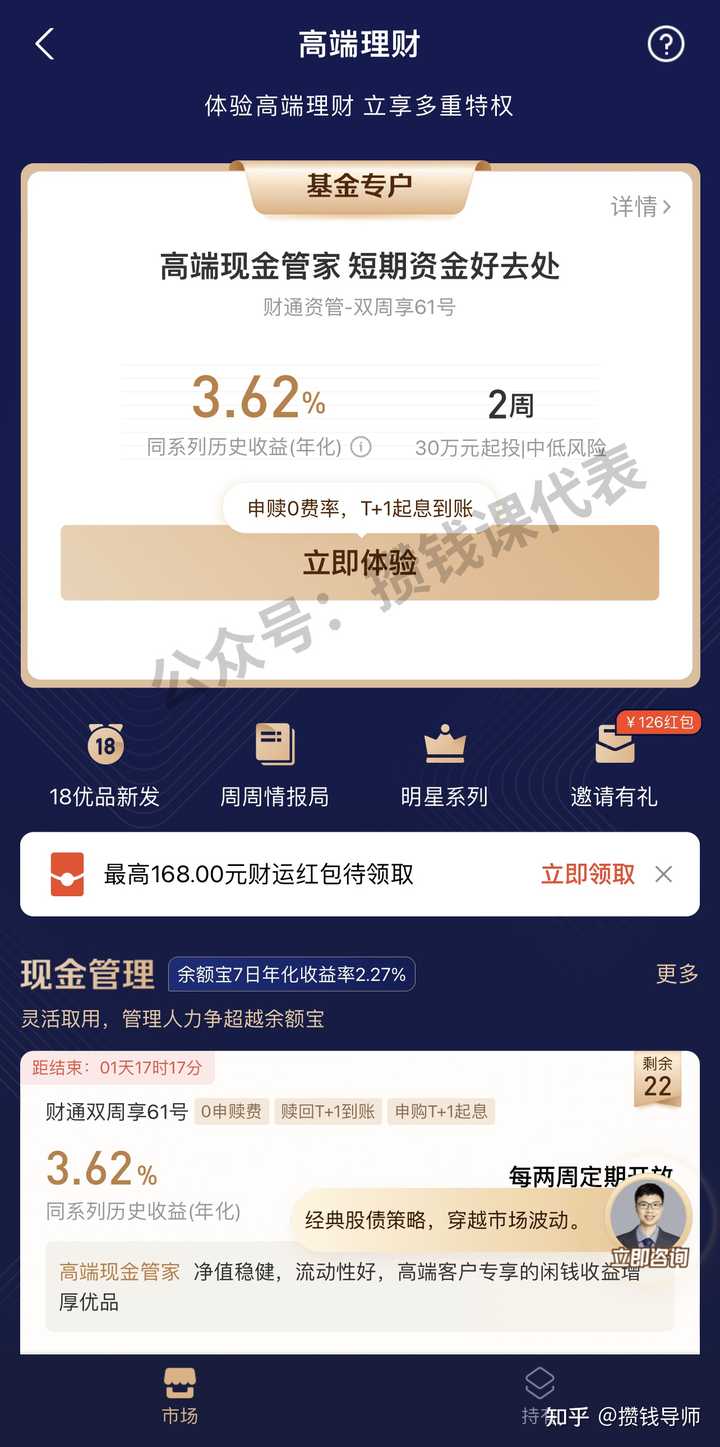Viewport: 720px width, 1447px height.
Task: Switch to the 持有 tab
Action: 538,1397
